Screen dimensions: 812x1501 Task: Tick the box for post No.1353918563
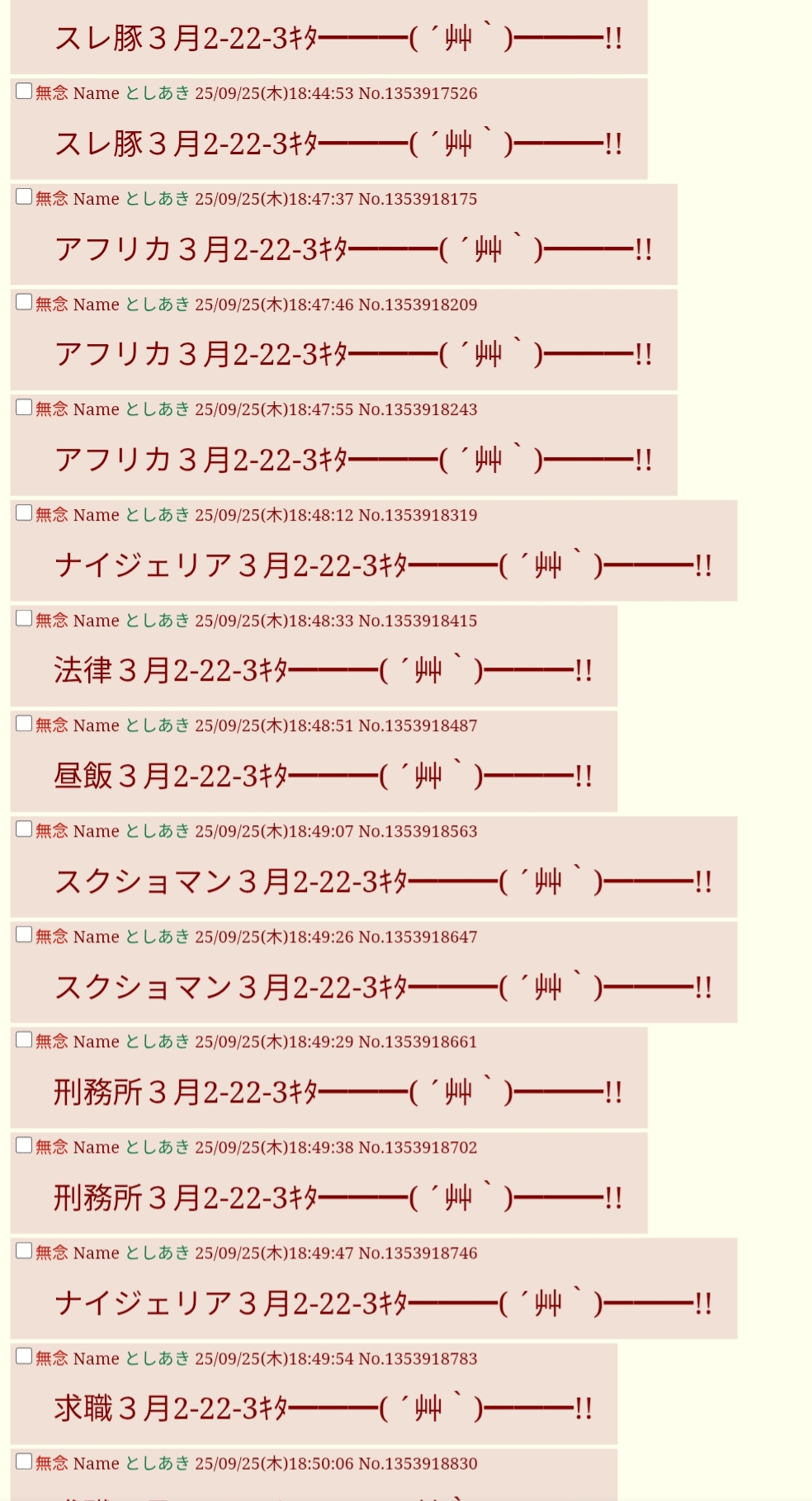[24, 828]
